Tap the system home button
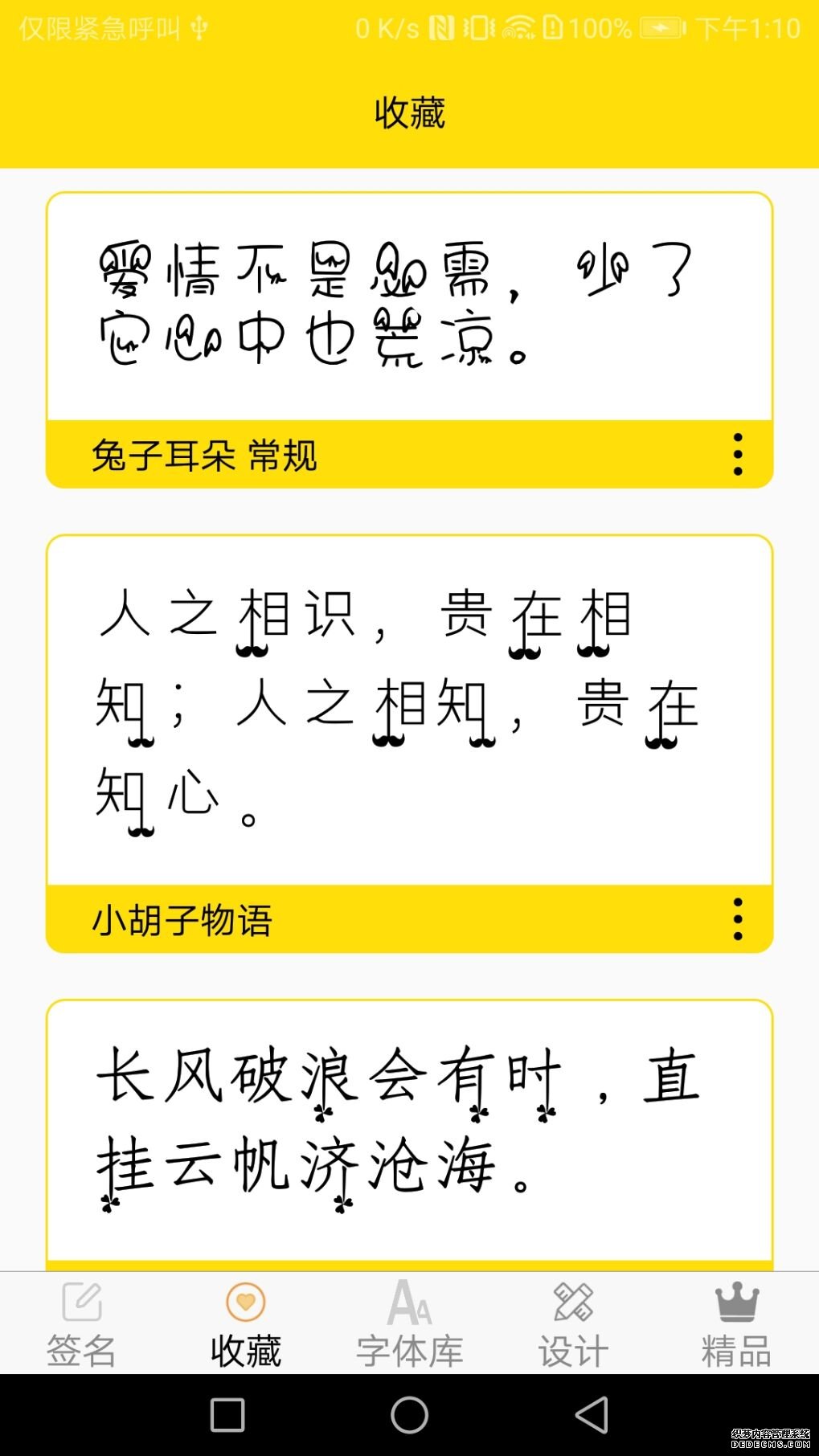This screenshot has height=1456, width=819. click(x=409, y=1415)
